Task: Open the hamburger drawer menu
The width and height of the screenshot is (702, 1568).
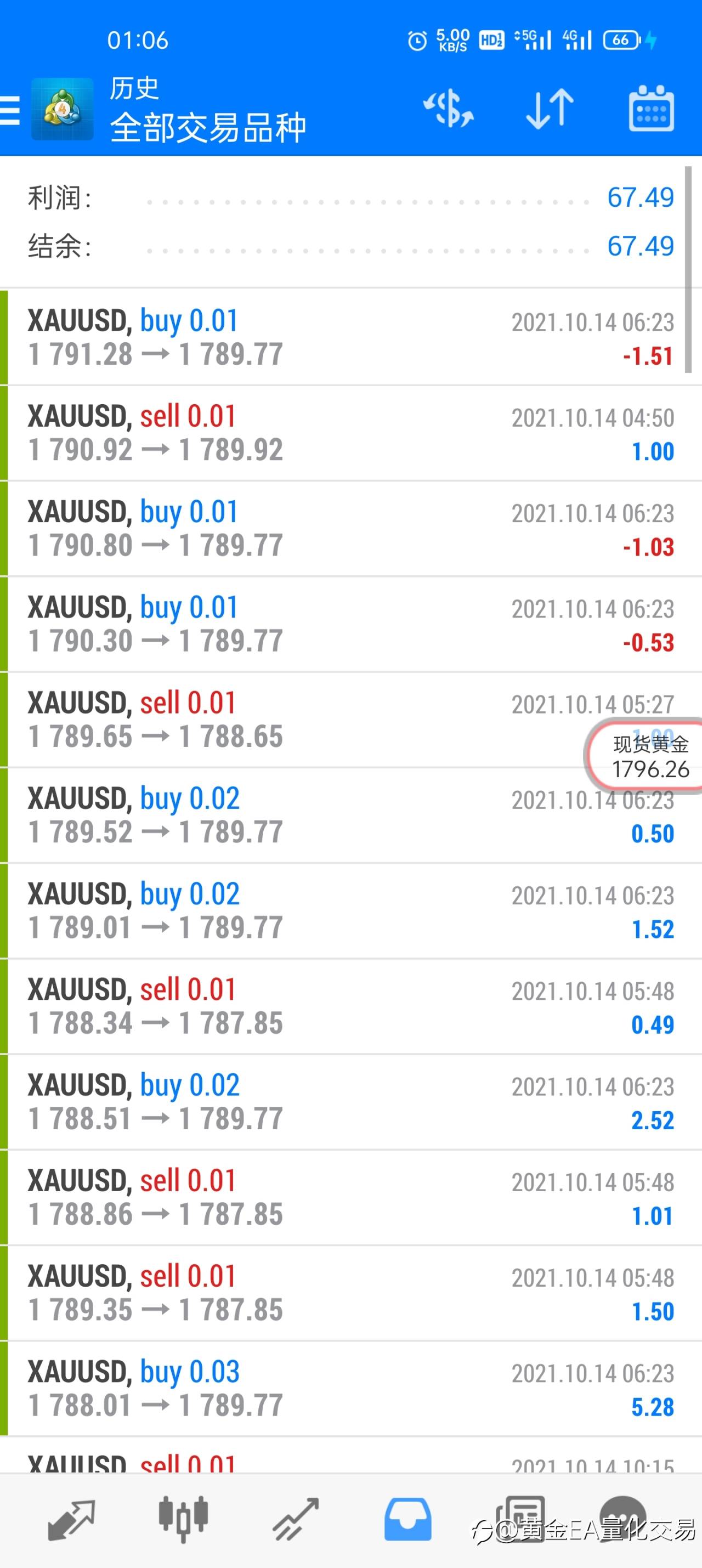Action: [x=10, y=111]
